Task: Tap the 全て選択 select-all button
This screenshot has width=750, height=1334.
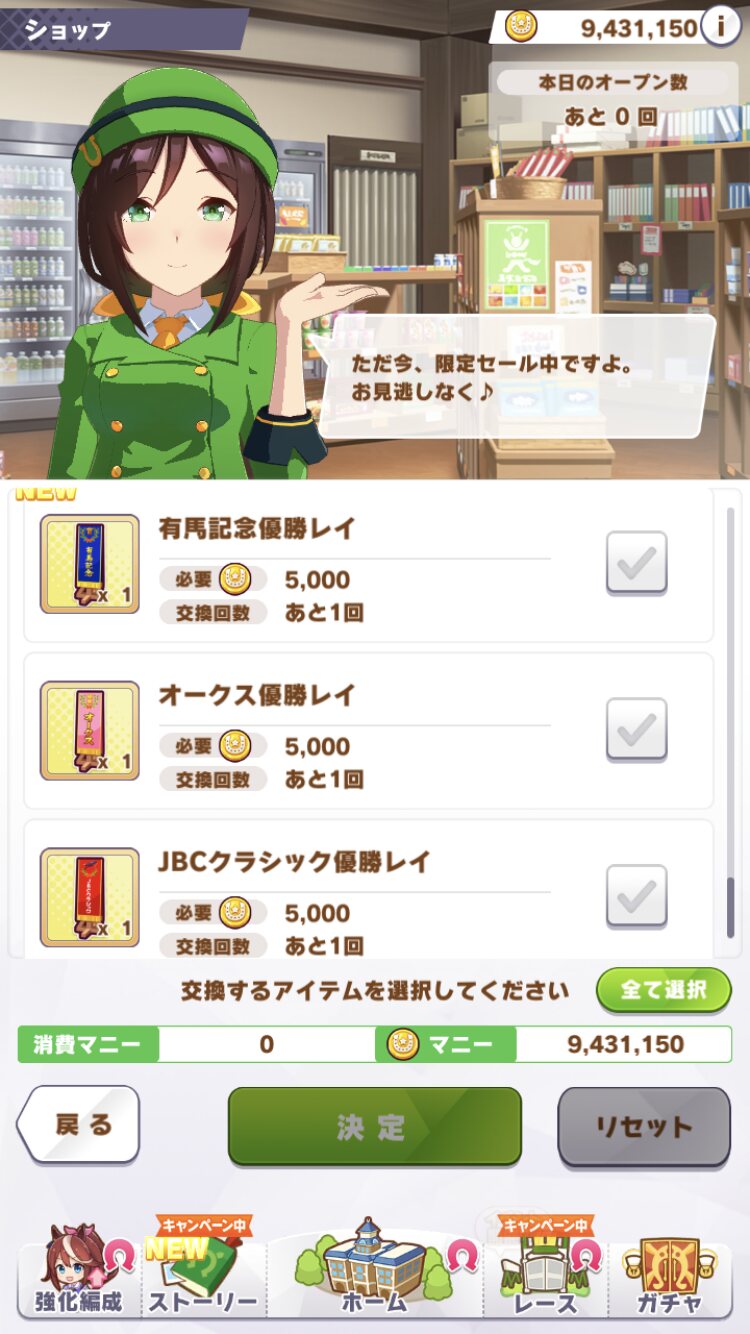Action: (664, 989)
